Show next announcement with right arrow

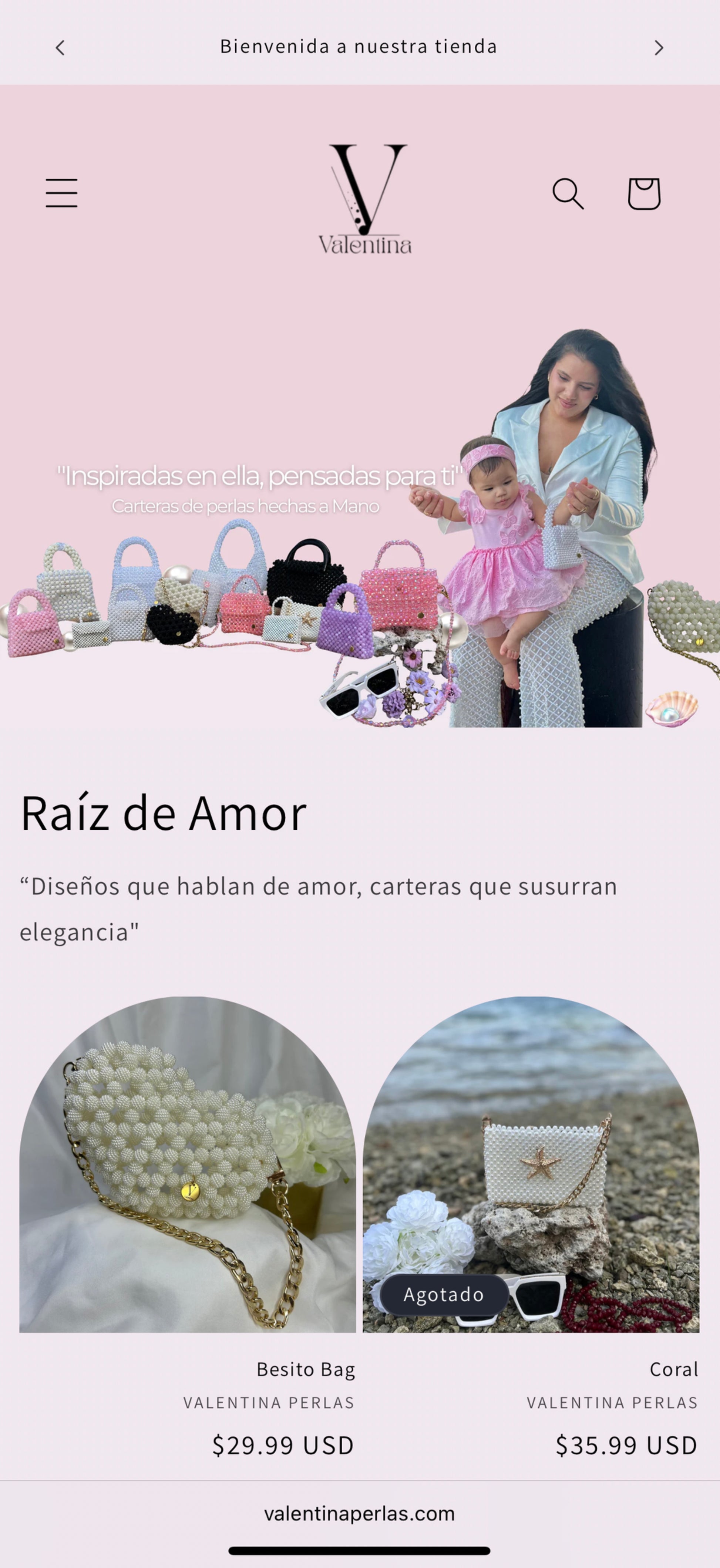(659, 47)
